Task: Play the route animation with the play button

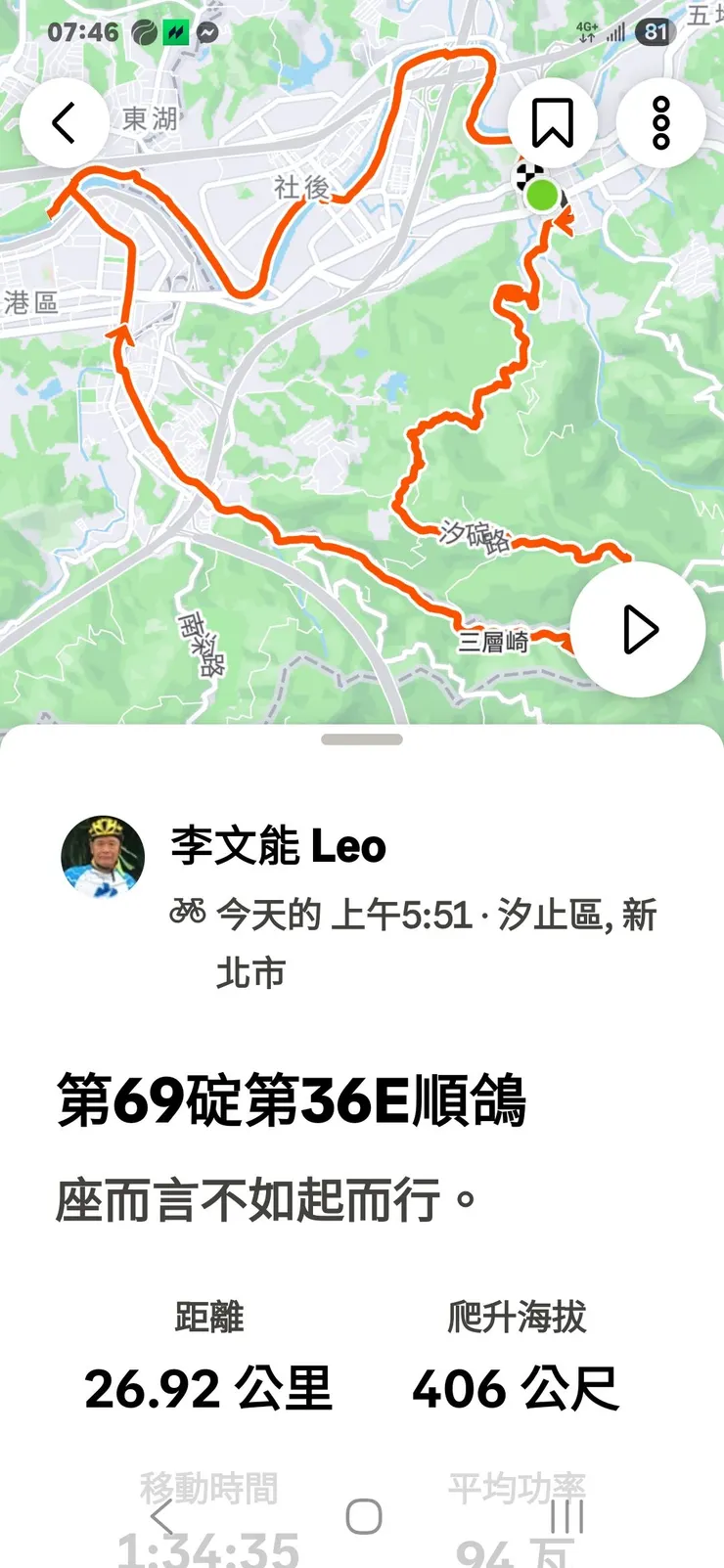Action: click(637, 630)
